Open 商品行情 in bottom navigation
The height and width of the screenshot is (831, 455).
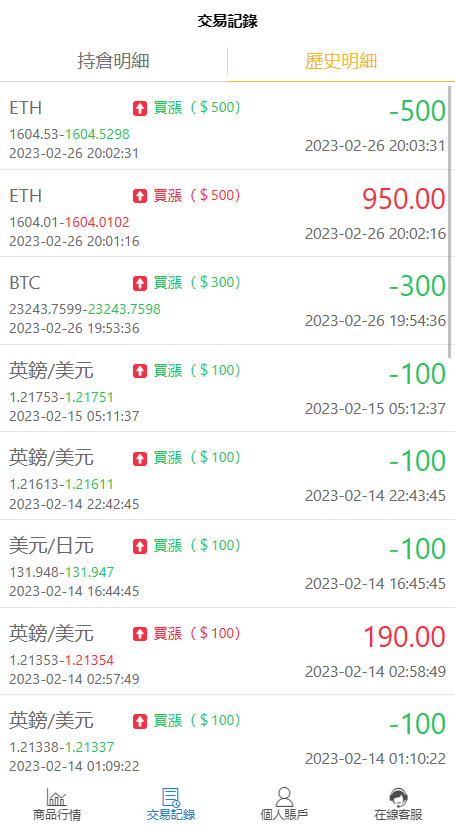57,805
